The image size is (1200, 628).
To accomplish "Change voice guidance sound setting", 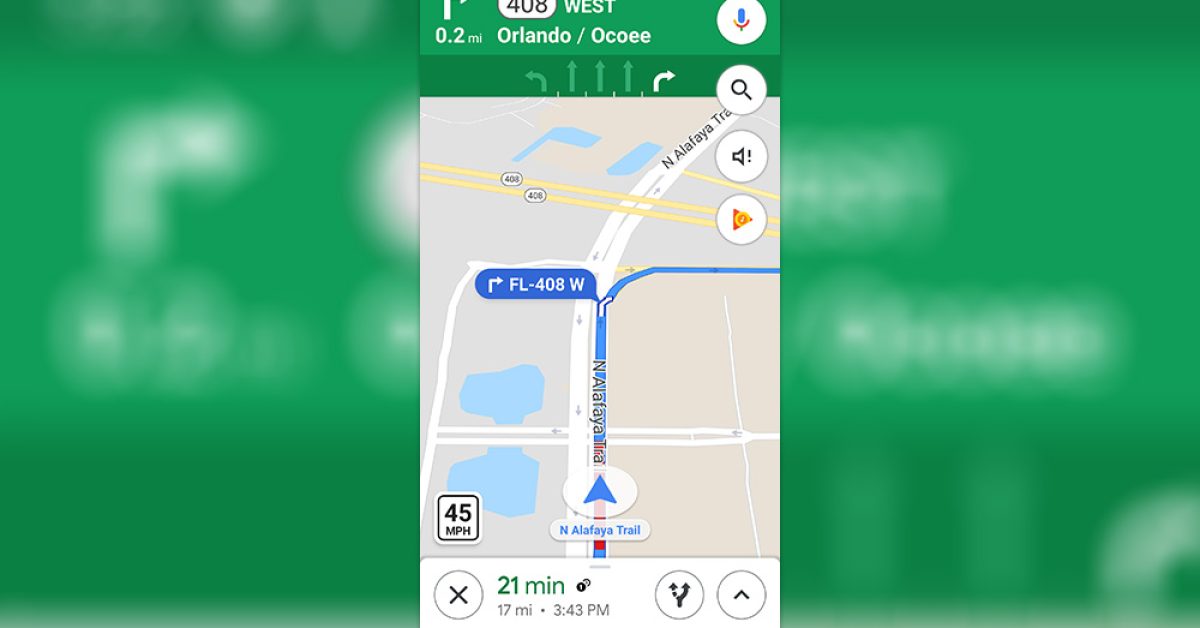I will click(x=741, y=157).
